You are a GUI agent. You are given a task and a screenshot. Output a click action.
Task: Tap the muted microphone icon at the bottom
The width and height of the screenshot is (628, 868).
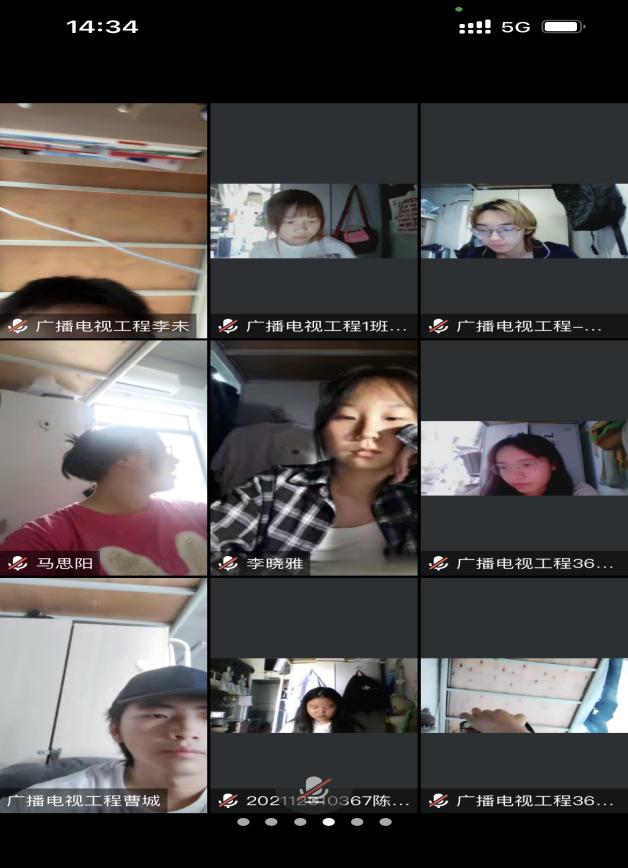tap(314, 787)
